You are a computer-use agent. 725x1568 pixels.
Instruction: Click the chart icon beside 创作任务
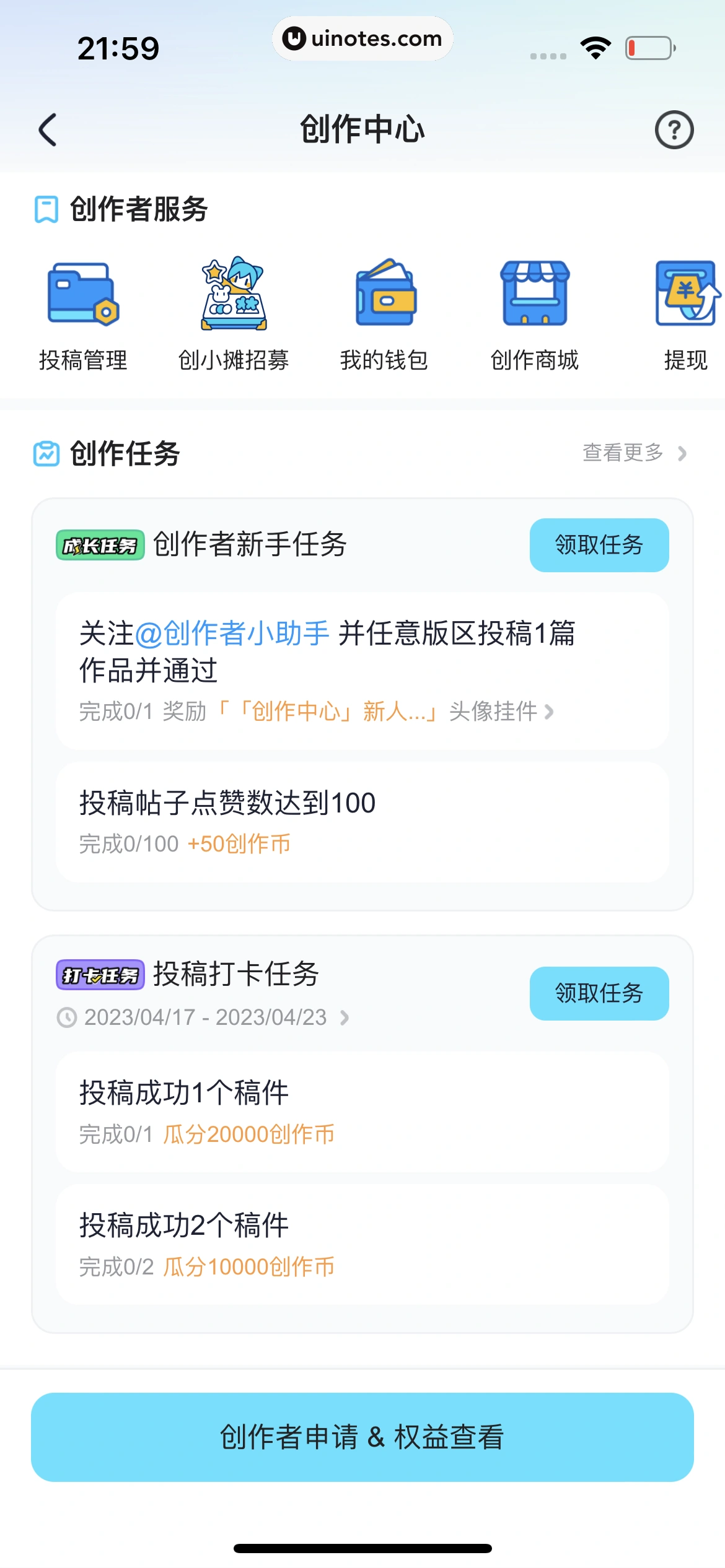(x=46, y=454)
